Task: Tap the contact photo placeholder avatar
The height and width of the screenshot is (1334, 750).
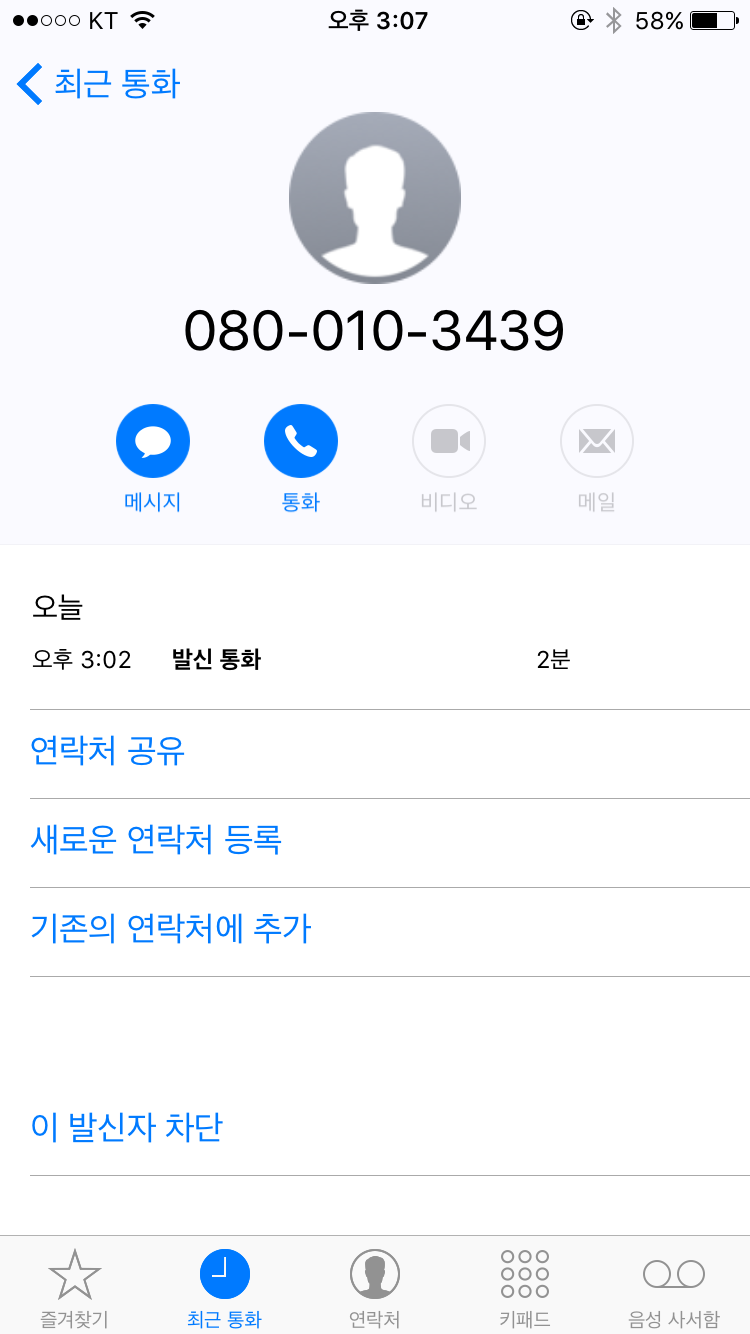Action: coord(374,198)
